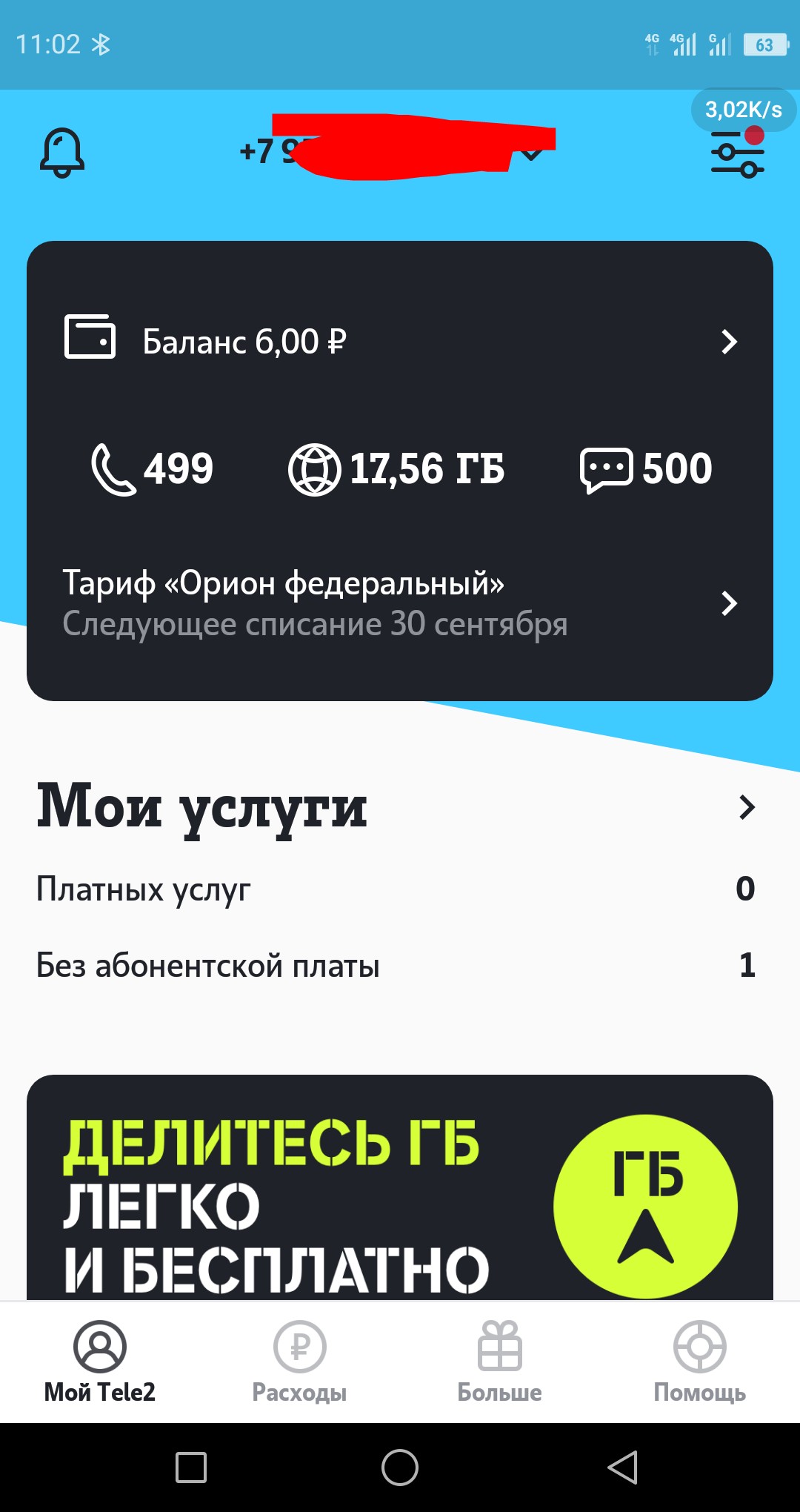This screenshot has height=1512, width=800.
Task: Open the Баланс 6,00 ₽ row
Action: pyautogui.click(x=400, y=342)
